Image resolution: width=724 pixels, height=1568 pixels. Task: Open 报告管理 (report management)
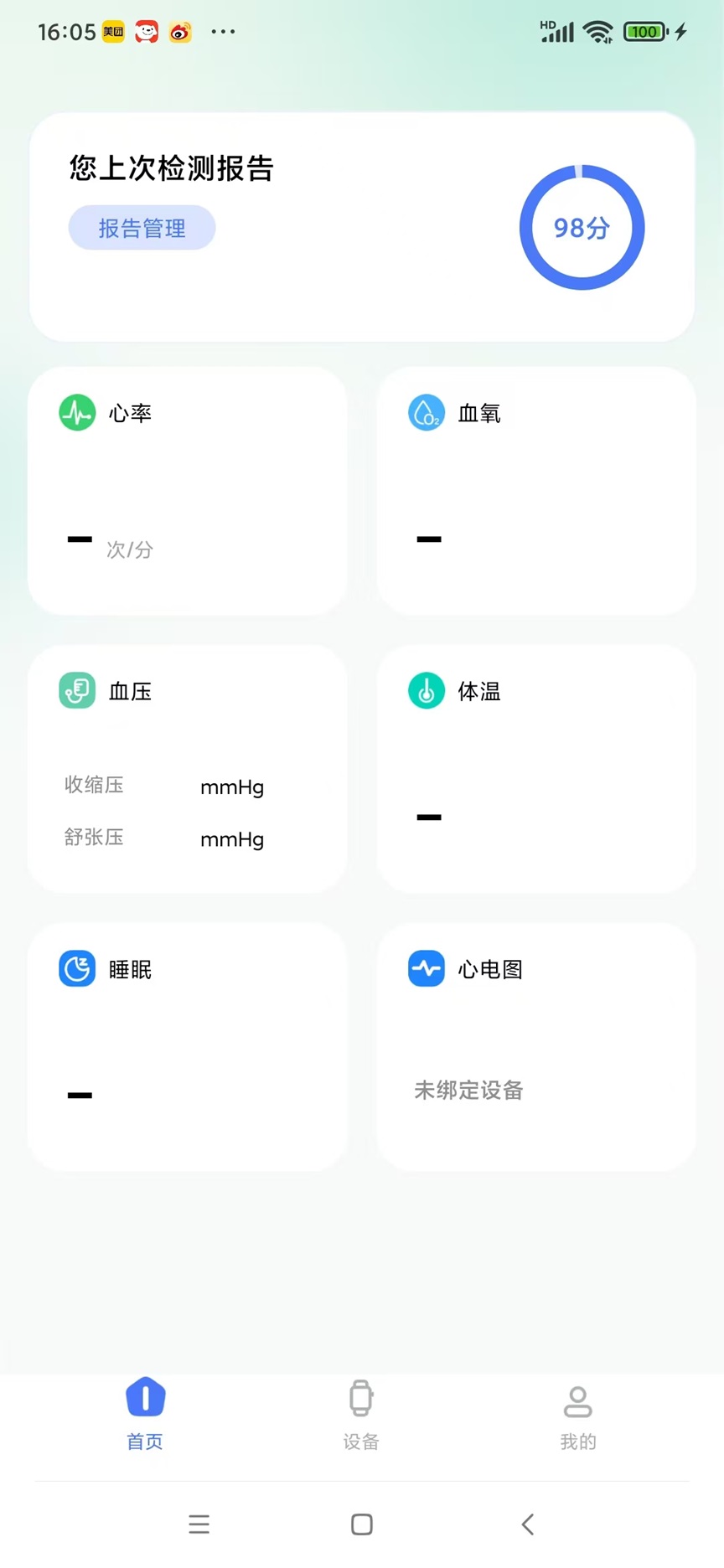(141, 227)
